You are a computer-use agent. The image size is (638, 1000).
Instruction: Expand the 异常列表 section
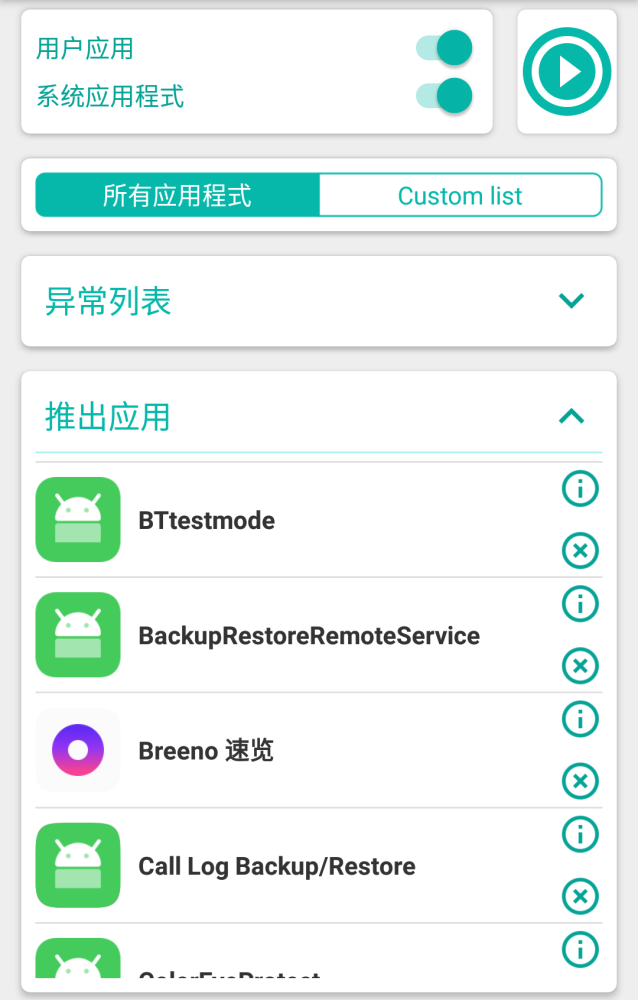pyautogui.click(x=571, y=301)
